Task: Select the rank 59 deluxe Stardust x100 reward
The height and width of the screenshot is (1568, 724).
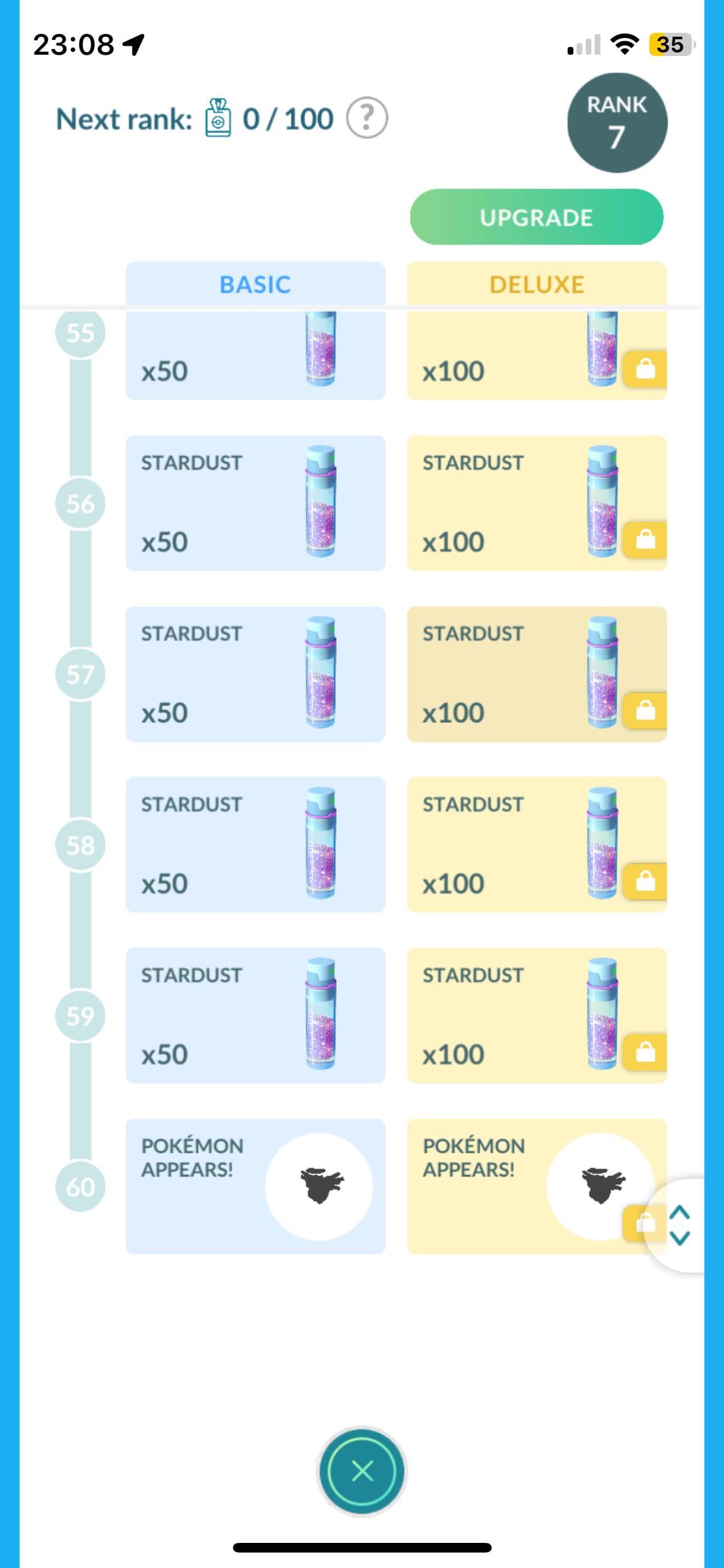Action: point(536,1015)
